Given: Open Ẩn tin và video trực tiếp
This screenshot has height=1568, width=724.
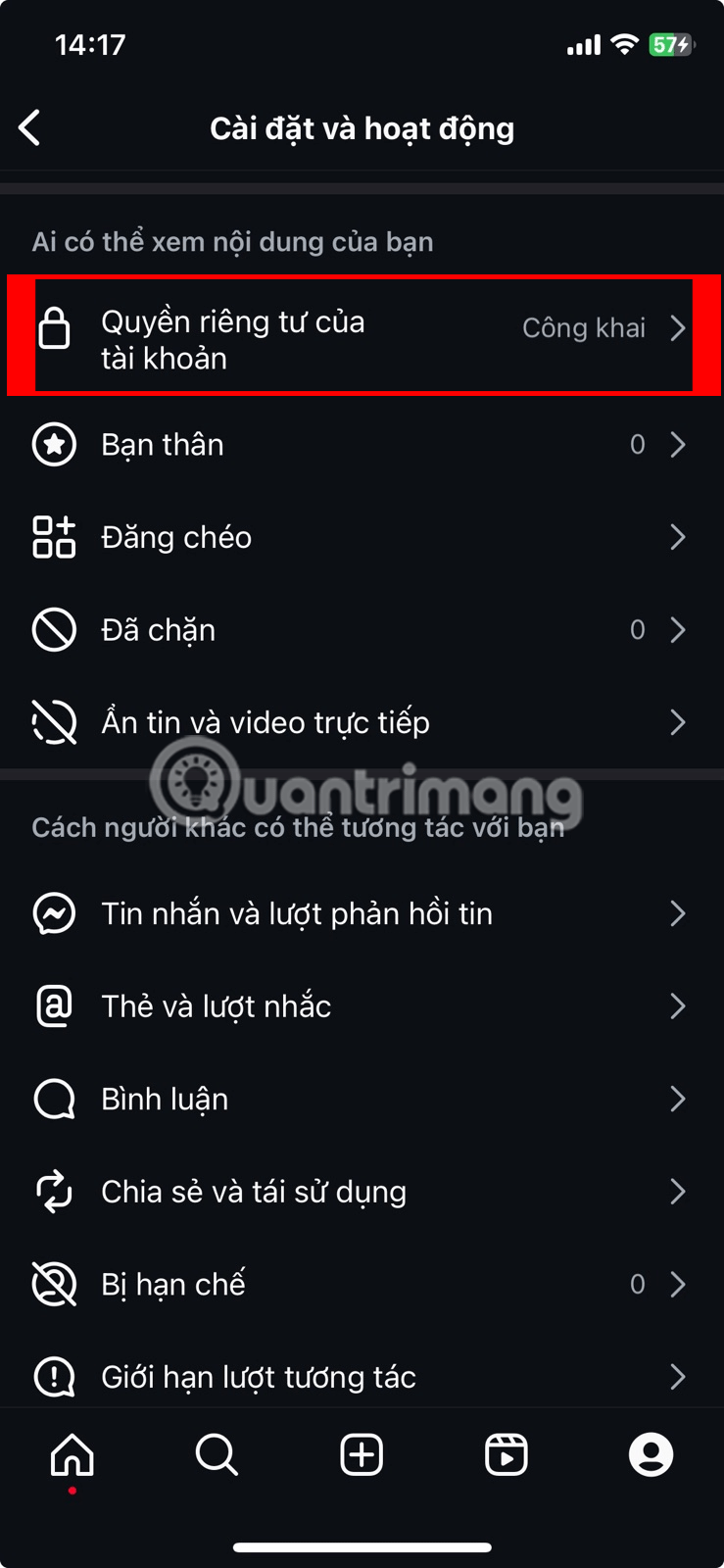Looking at the screenshot, I should tap(362, 723).
